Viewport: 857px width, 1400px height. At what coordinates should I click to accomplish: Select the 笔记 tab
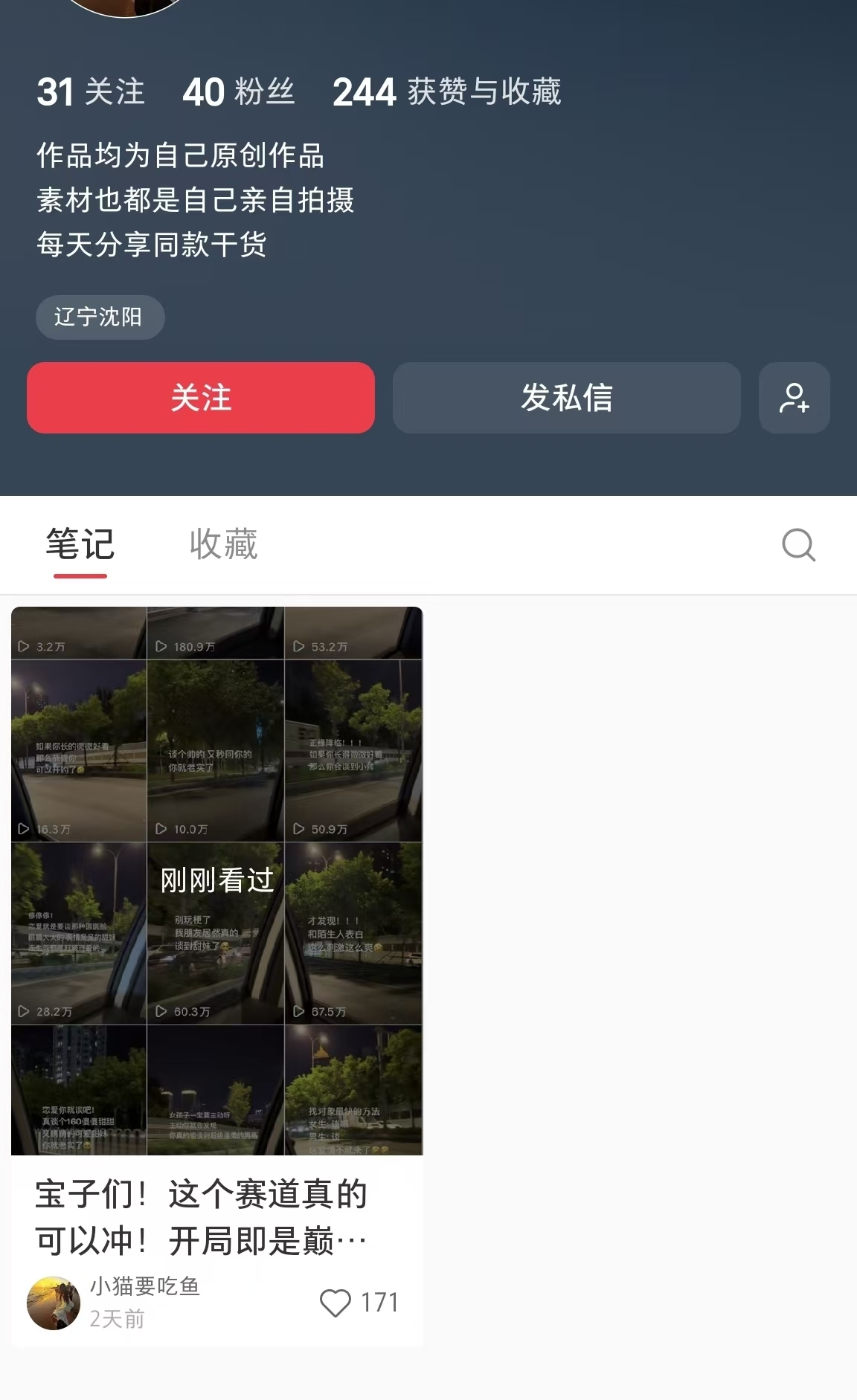80,544
